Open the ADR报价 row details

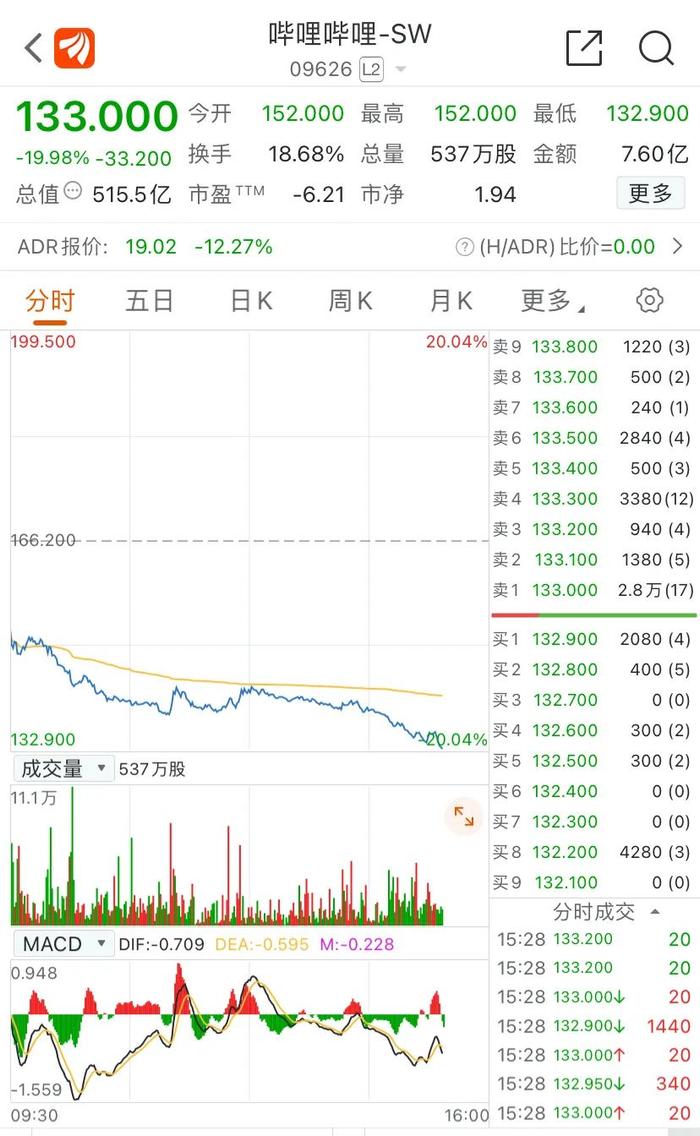tap(350, 247)
